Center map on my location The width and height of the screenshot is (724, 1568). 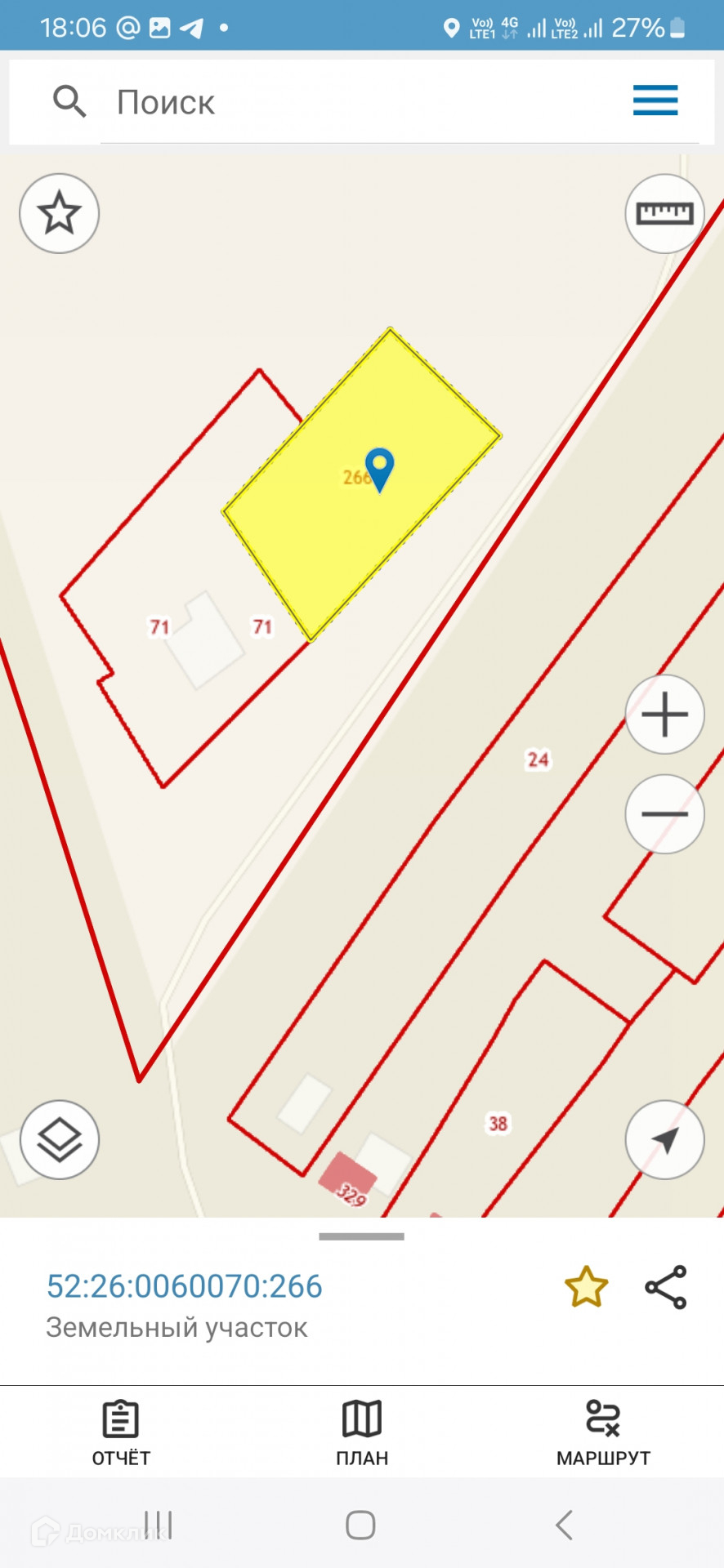pos(664,1140)
